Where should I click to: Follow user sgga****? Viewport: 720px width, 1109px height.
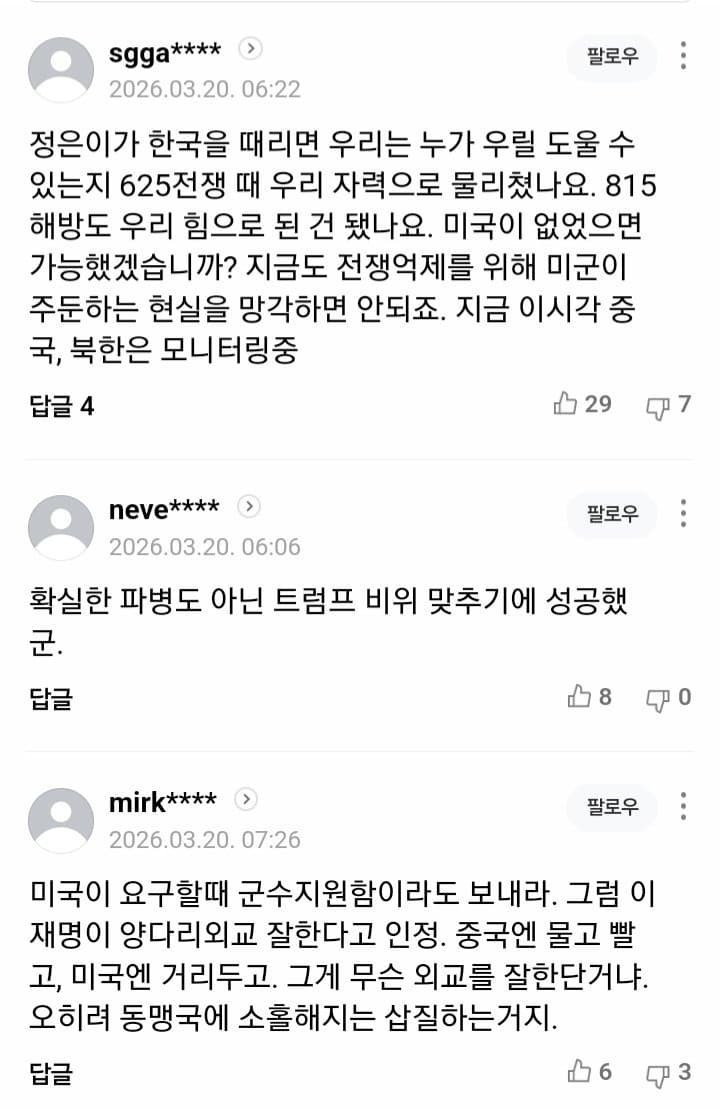click(612, 58)
